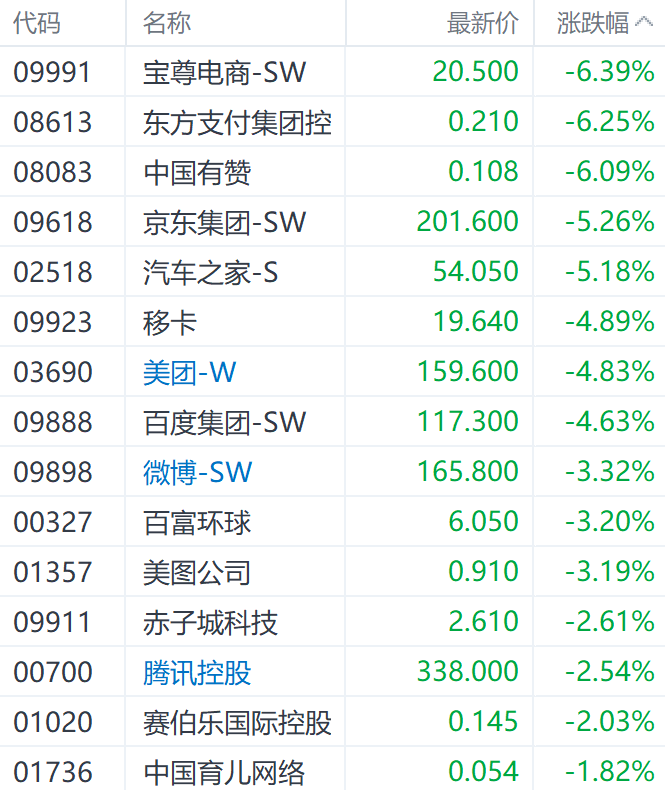The height and width of the screenshot is (790, 665).
Task: Open the 东方支付集团控 stock row
Action: (237, 122)
